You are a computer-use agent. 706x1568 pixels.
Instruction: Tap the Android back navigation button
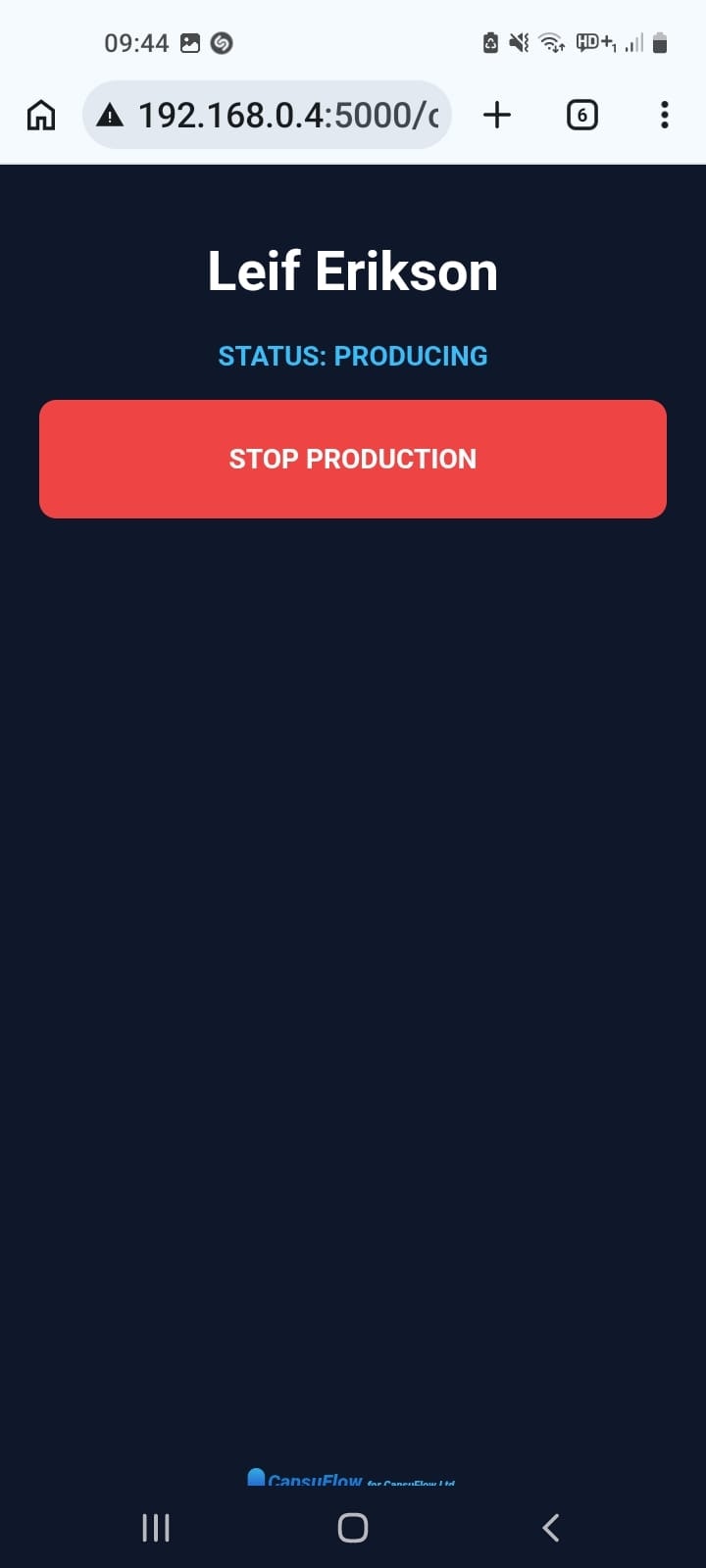click(549, 1526)
